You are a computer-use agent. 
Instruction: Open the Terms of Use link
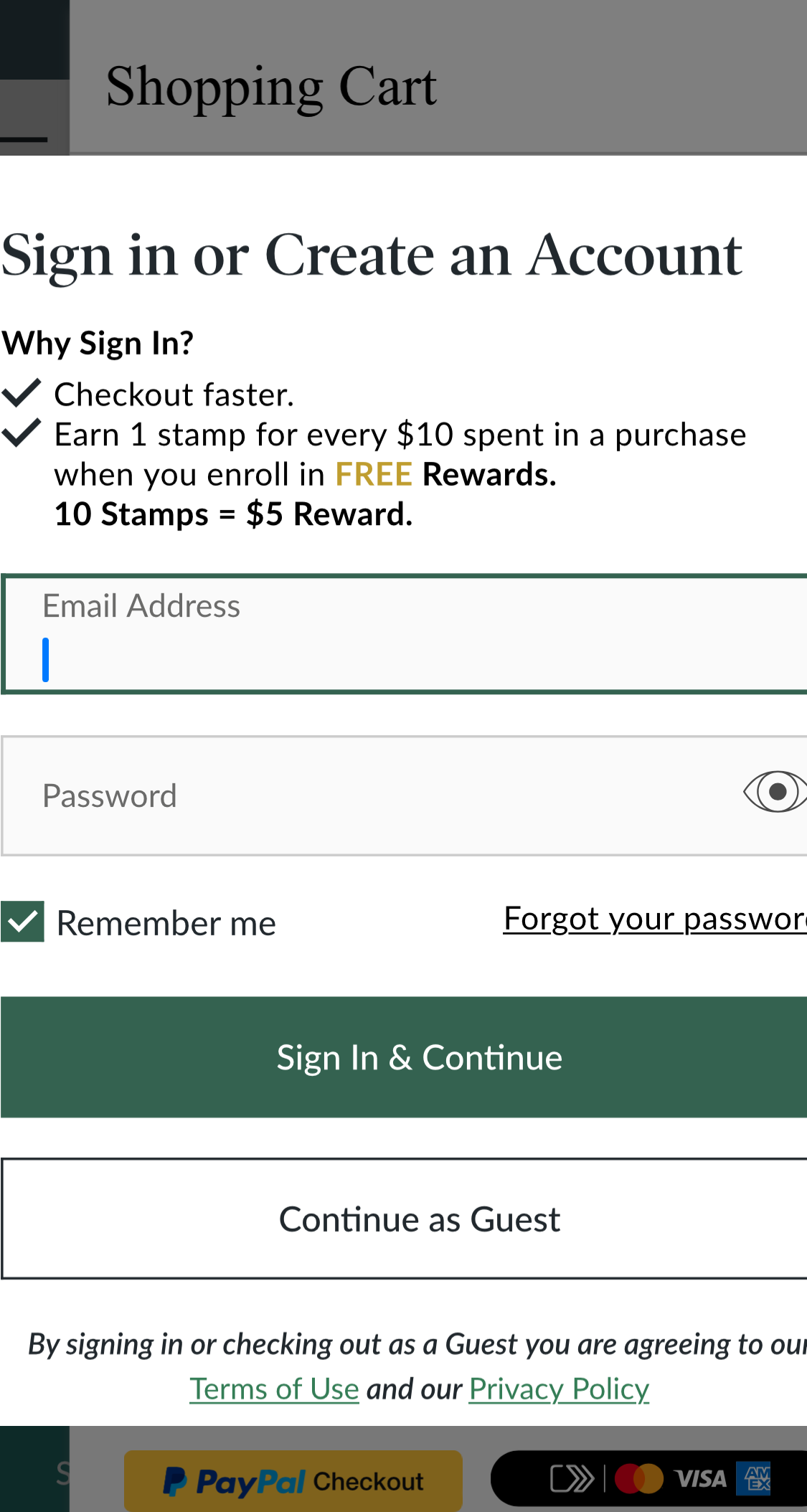click(274, 1389)
